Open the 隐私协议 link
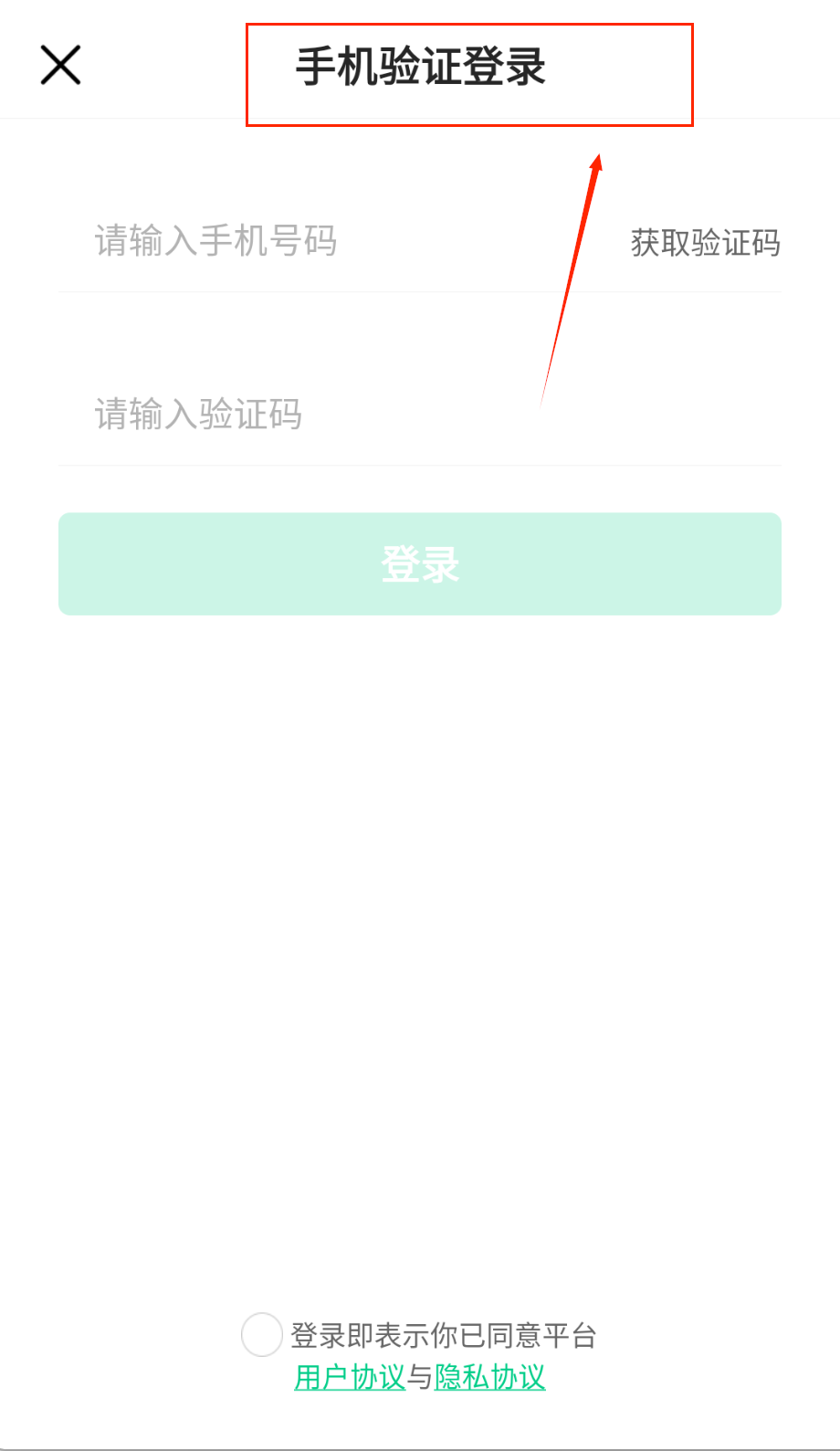Viewport: 840px width, 1451px height. tap(490, 1377)
